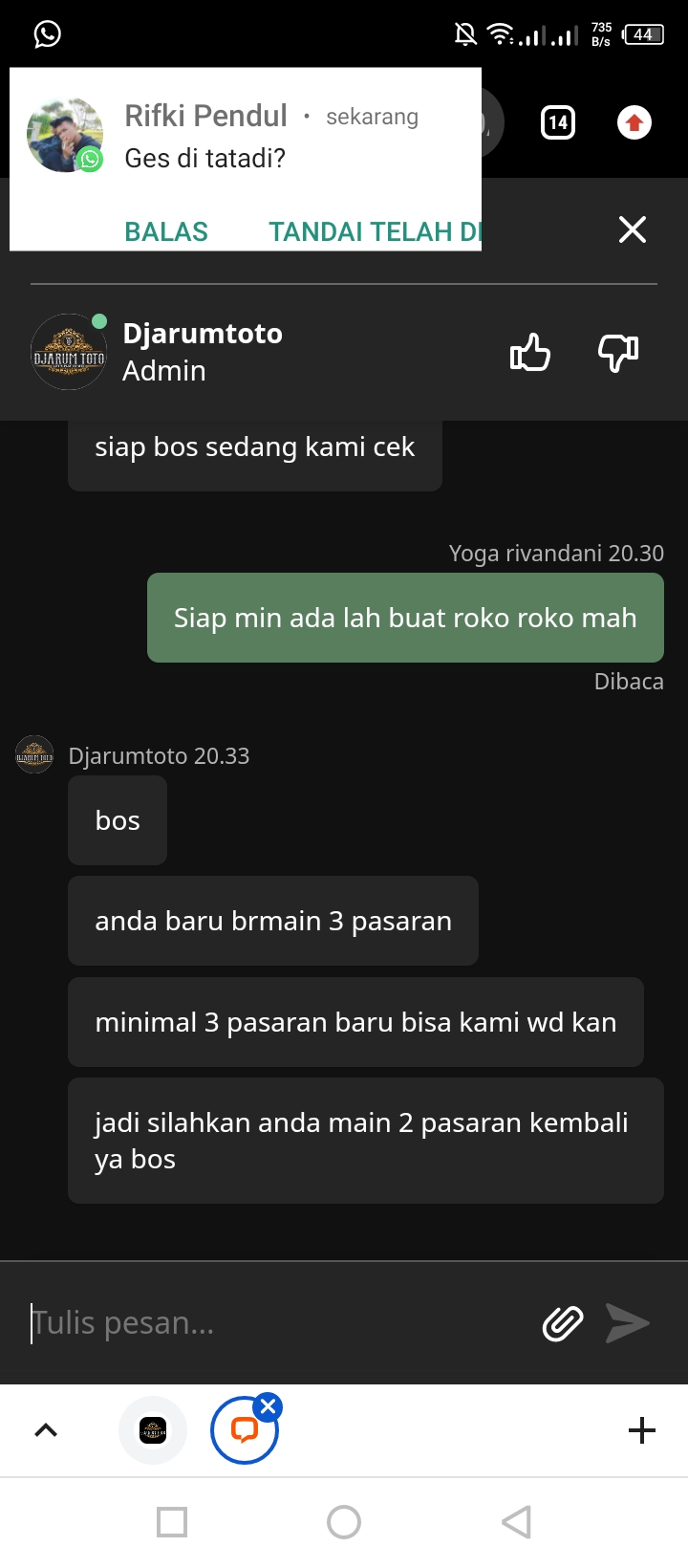688x1568 pixels.
Task: Tap the red upload arrow icon
Action: [634, 122]
